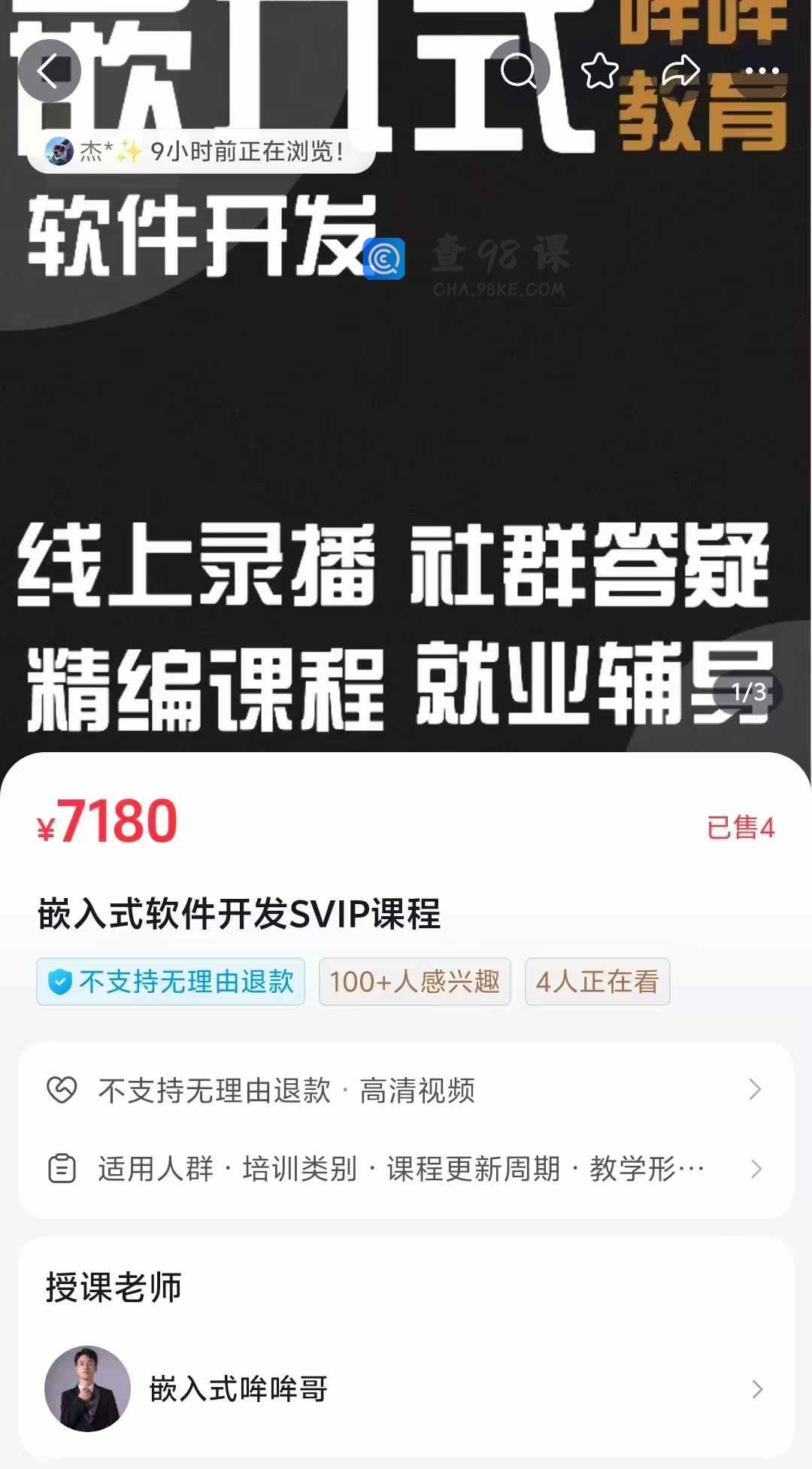Go back using the top-left arrow
Screen dimensions: 812x1469
coord(49,71)
